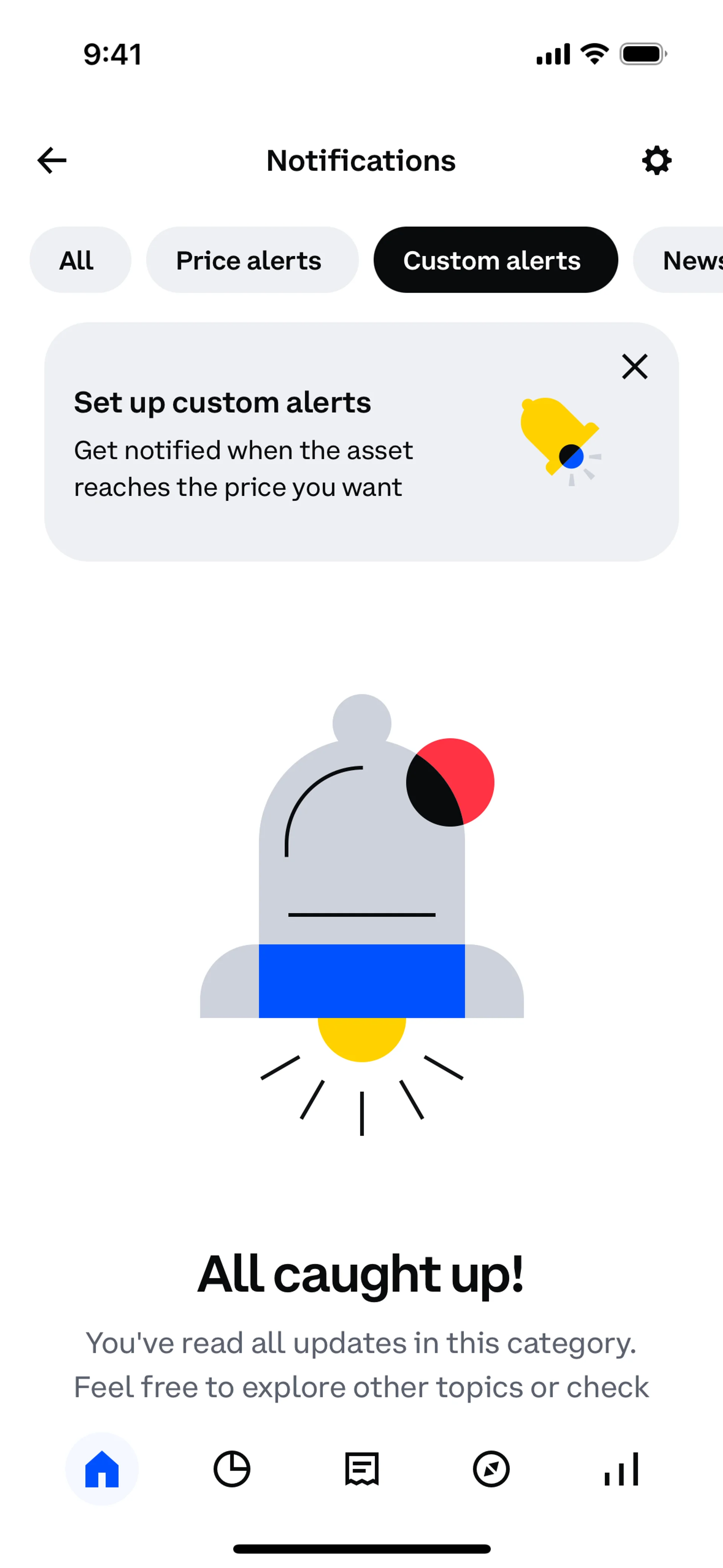Dismiss the custom alerts banner
Viewport: 723px width, 1568px height.
pyautogui.click(x=634, y=367)
